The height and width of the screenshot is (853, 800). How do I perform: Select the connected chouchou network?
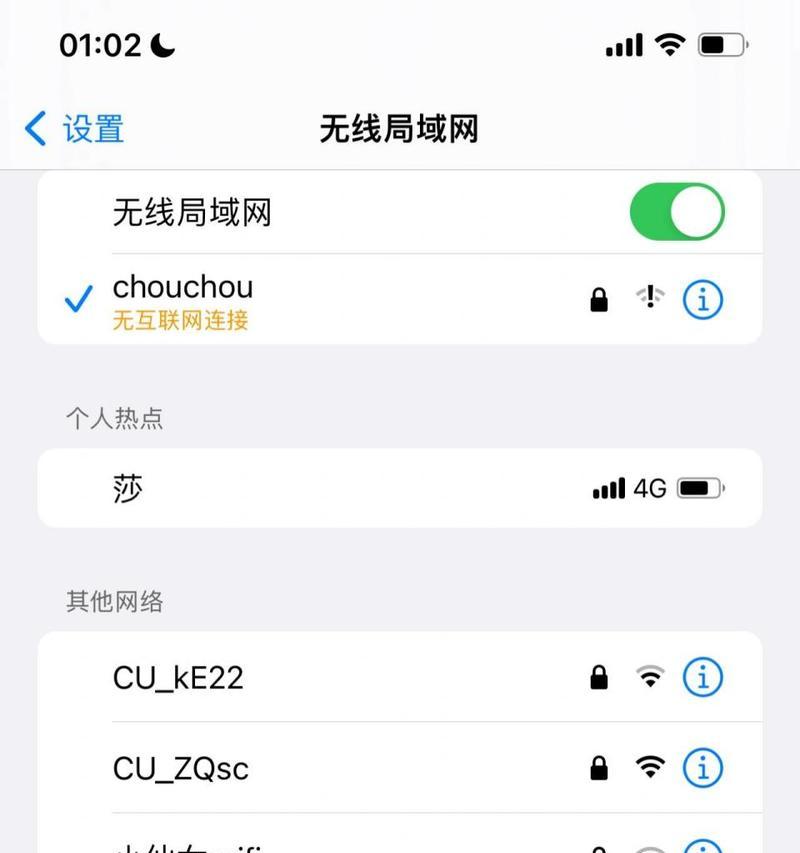pyautogui.click(x=300, y=299)
